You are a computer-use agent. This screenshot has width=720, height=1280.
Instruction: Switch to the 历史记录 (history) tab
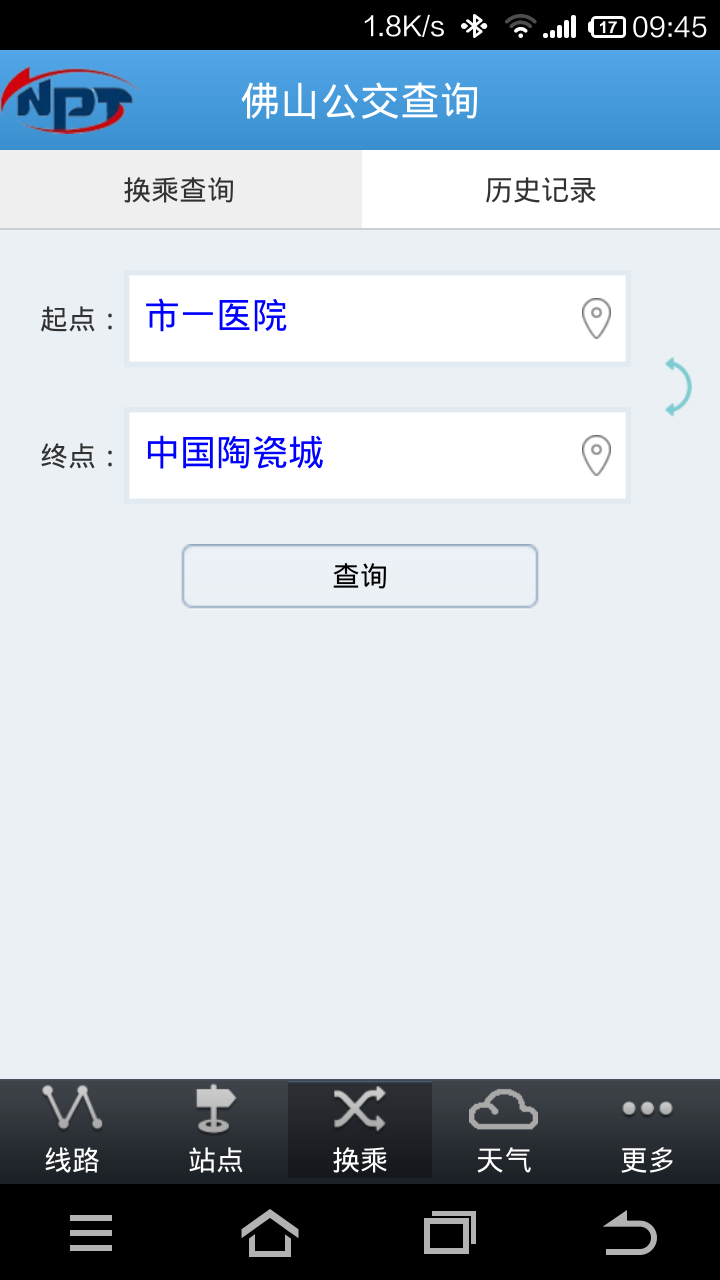pyautogui.click(x=540, y=190)
